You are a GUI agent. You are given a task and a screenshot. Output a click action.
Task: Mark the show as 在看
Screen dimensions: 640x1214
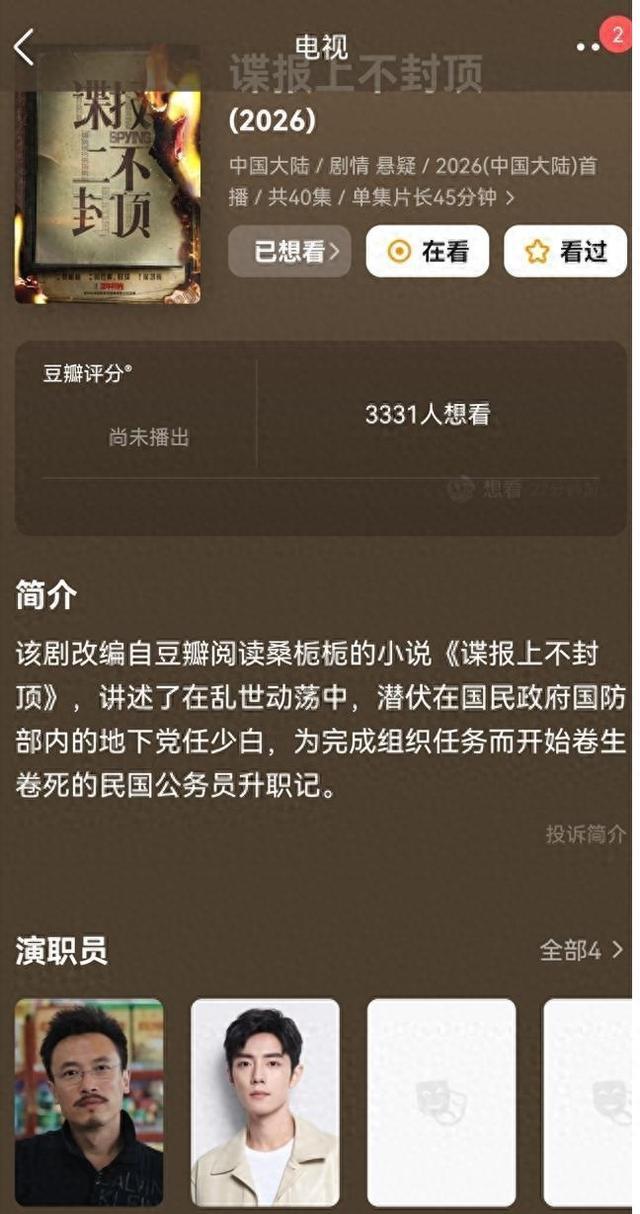[x=427, y=251]
